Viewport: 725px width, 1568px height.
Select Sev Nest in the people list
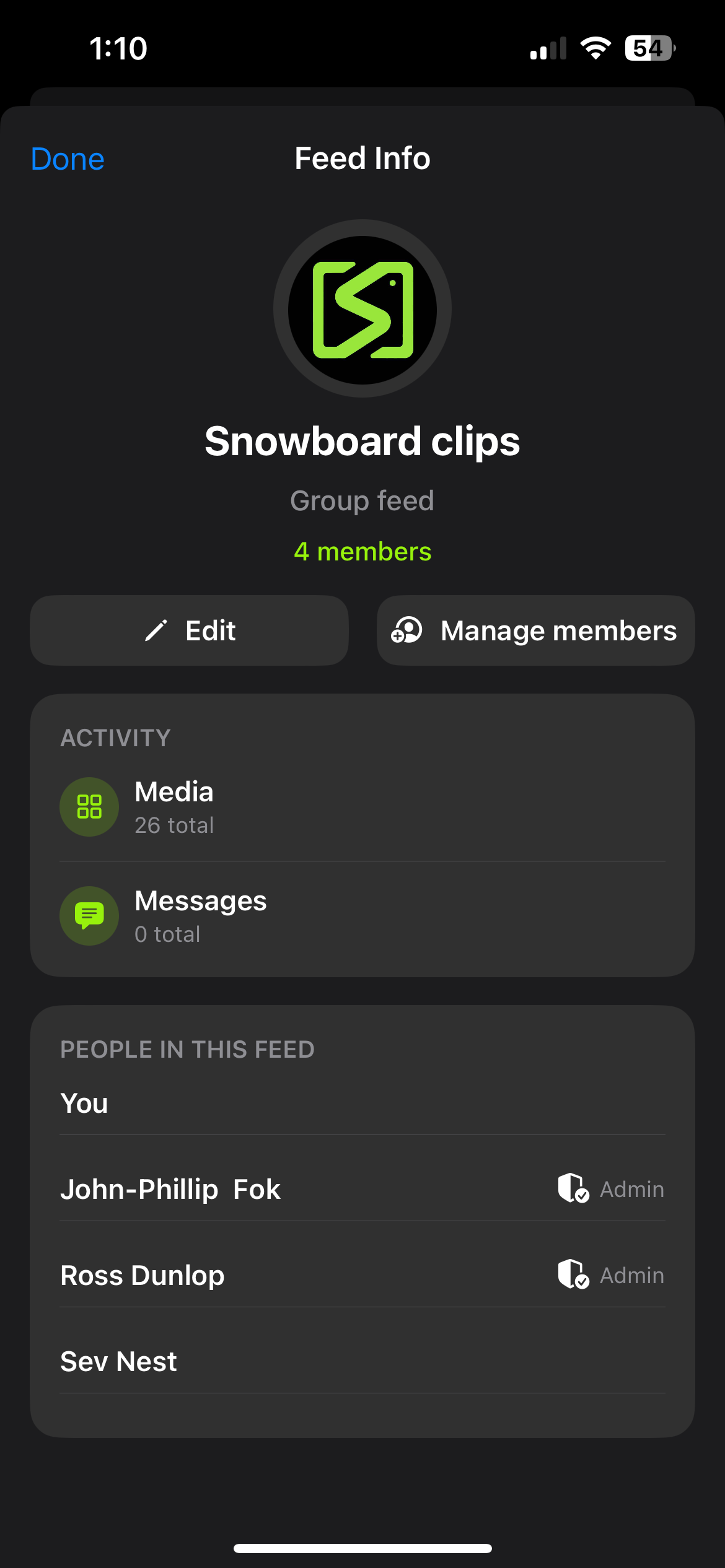point(362,1361)
